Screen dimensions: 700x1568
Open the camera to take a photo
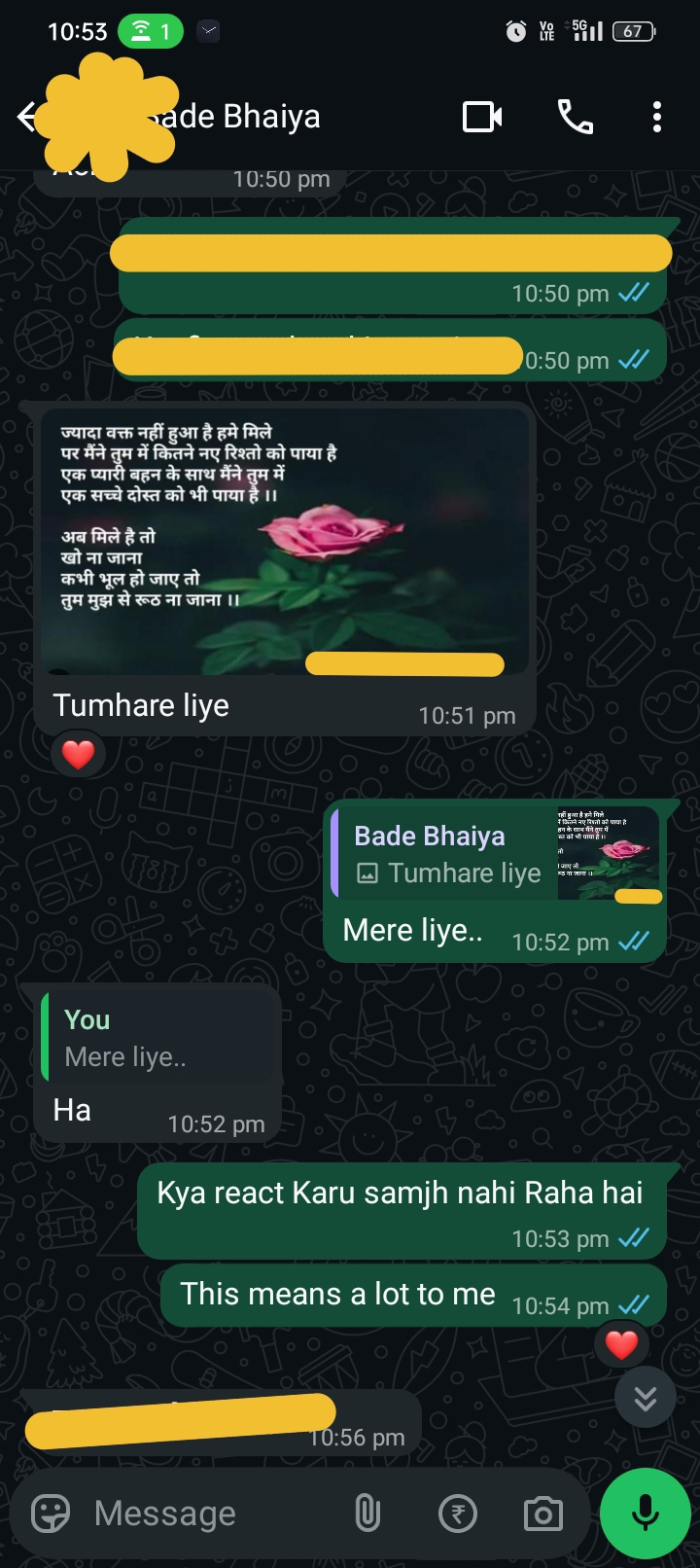coord(542,1514)
